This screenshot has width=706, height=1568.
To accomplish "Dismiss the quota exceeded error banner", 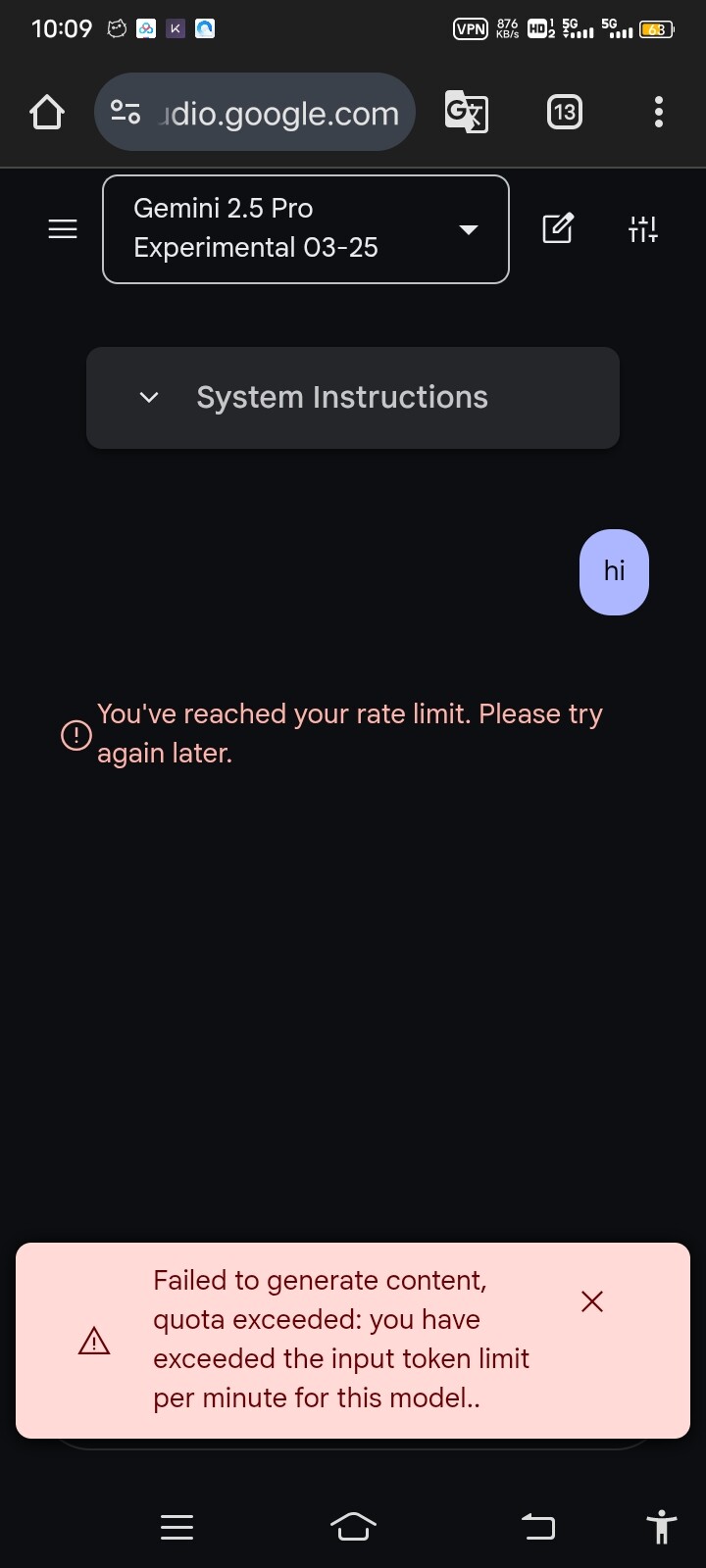I will click(x=592, y=1301).
